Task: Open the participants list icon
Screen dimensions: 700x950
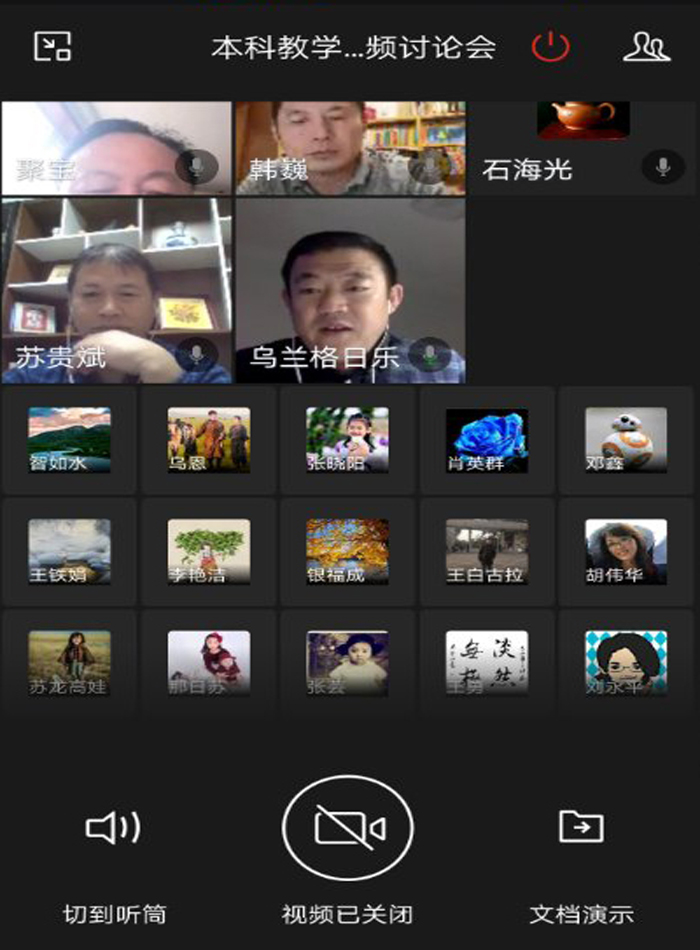Action: (x=646, y=47)
